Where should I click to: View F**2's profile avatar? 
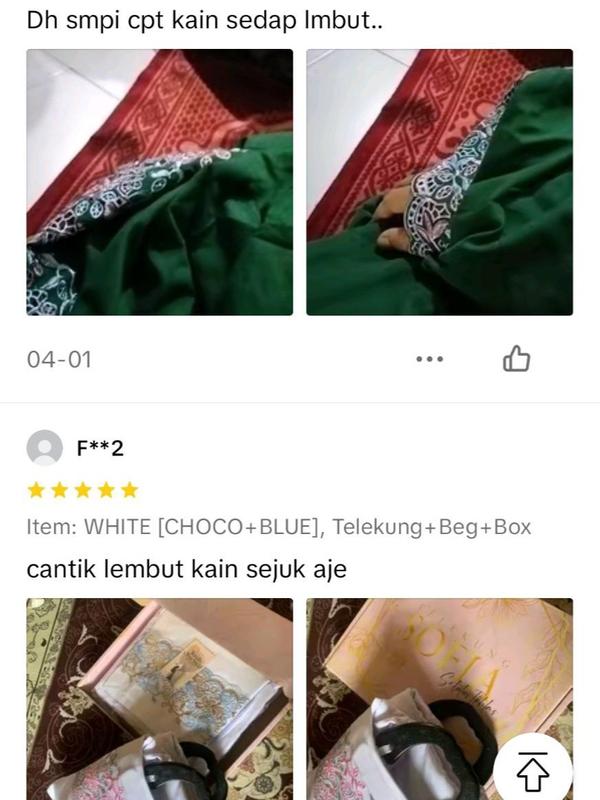(x=44, y=448)
